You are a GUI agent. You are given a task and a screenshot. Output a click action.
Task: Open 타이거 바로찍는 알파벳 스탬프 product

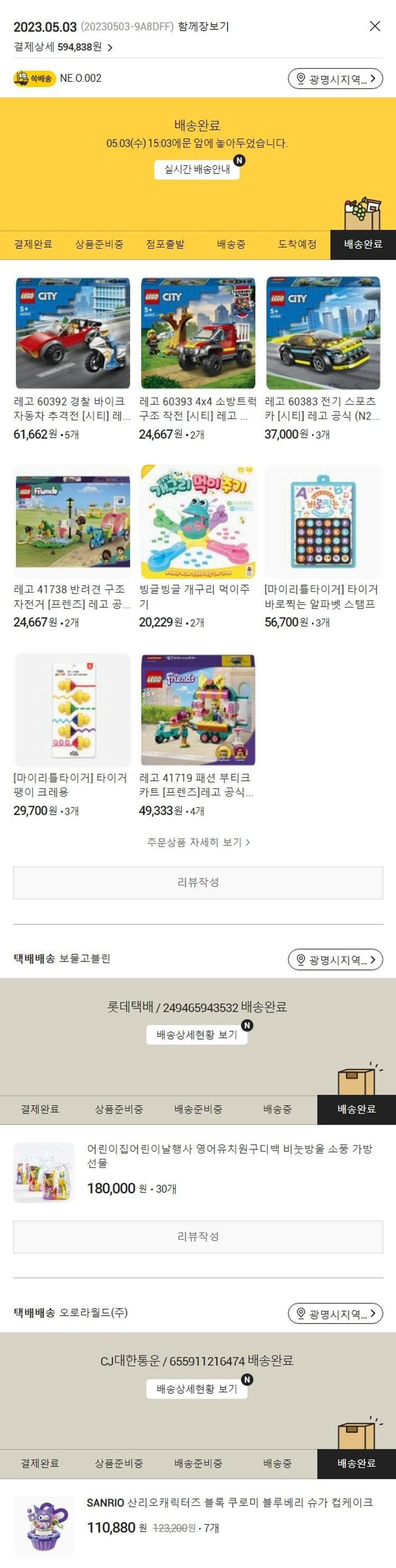click(x=323, y=521)
